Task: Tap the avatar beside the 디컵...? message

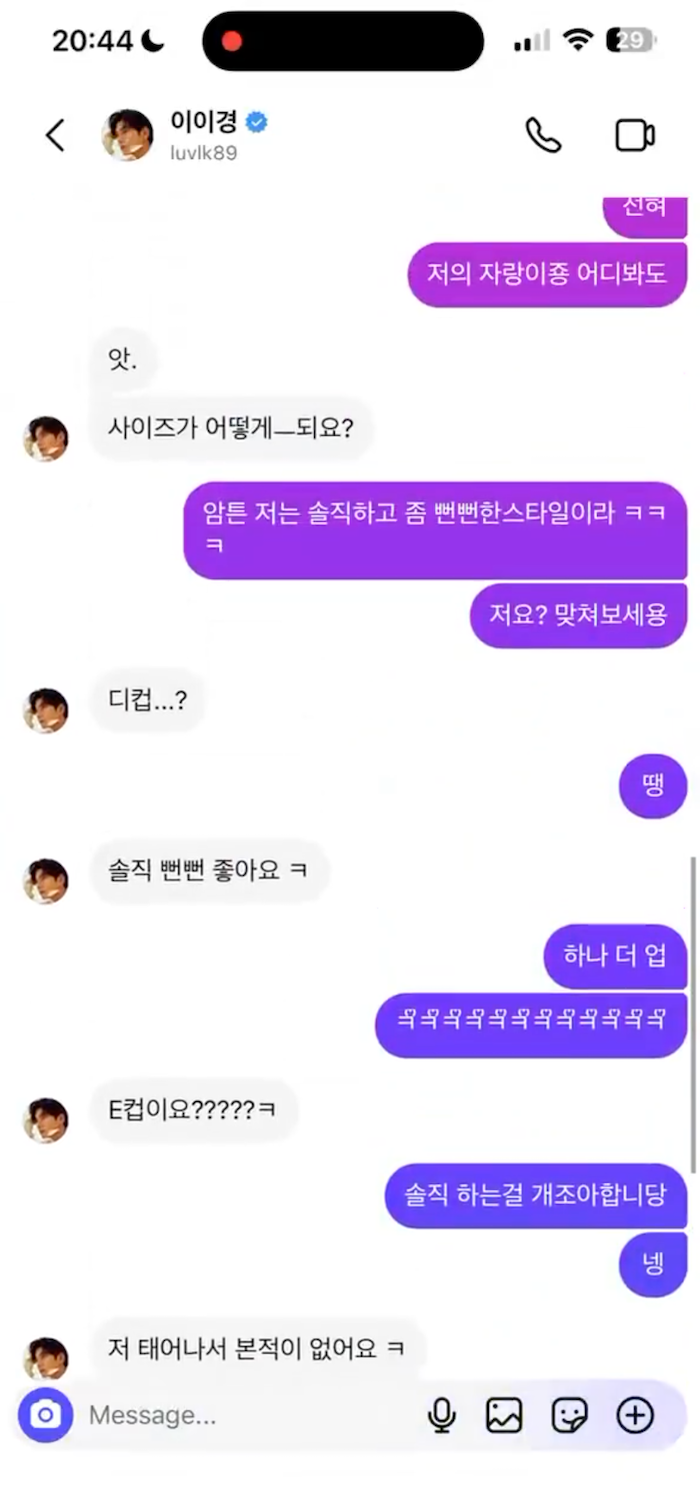Action: pyautogui.click(x=46, y=710)
